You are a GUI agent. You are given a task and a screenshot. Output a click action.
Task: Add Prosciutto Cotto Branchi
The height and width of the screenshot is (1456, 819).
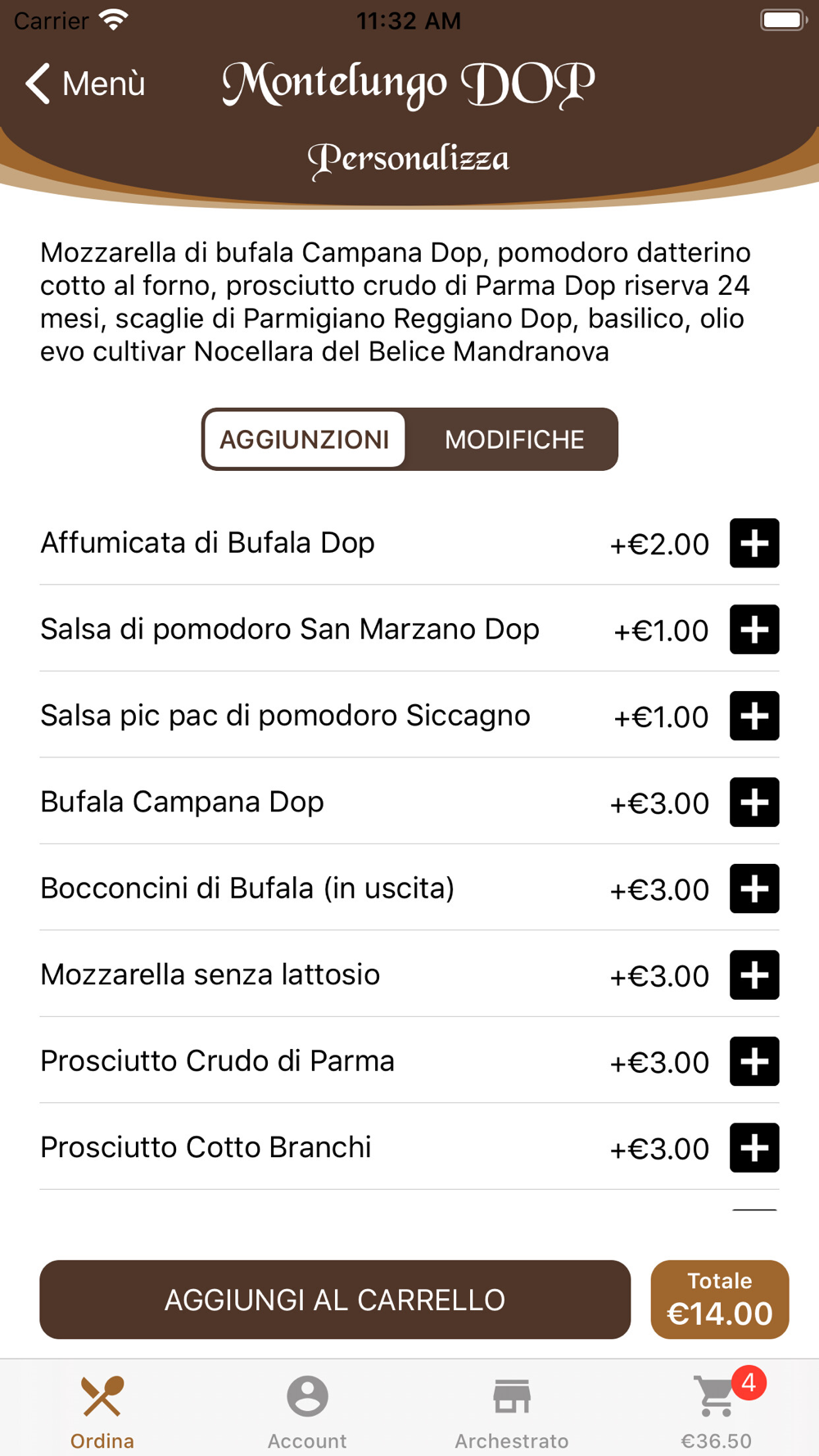754,1148
